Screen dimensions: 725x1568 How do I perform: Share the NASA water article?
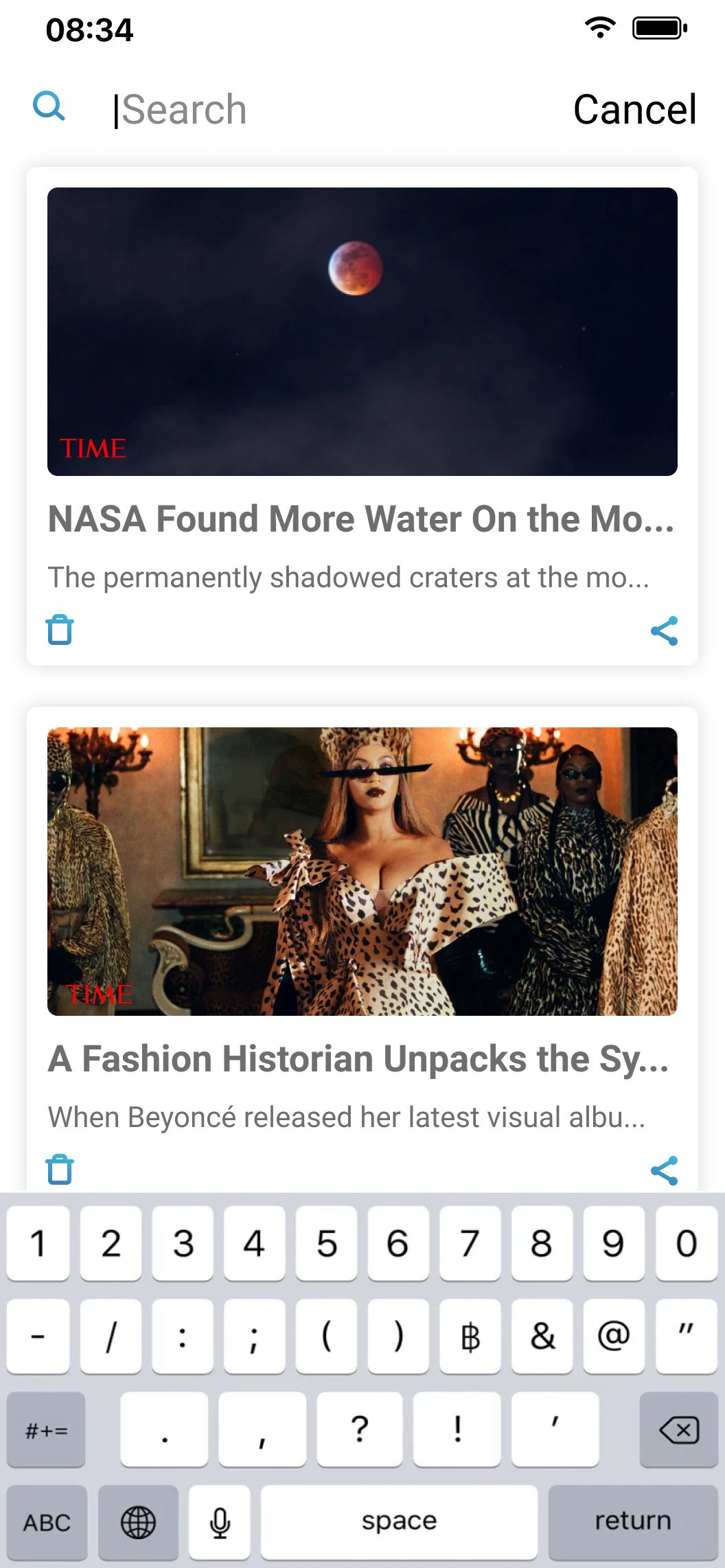pos(664,630)
